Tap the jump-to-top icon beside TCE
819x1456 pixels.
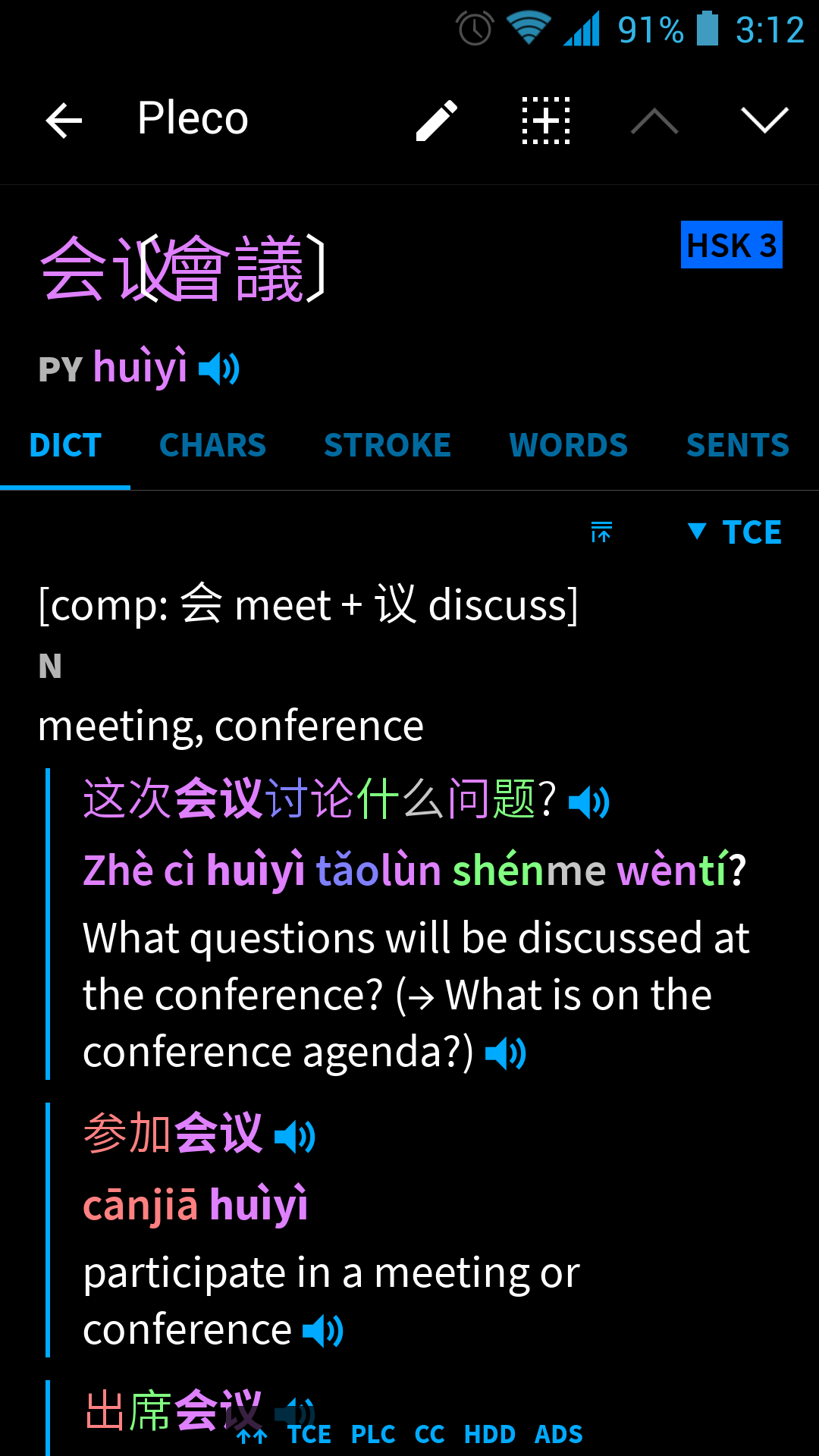(601, 532)
